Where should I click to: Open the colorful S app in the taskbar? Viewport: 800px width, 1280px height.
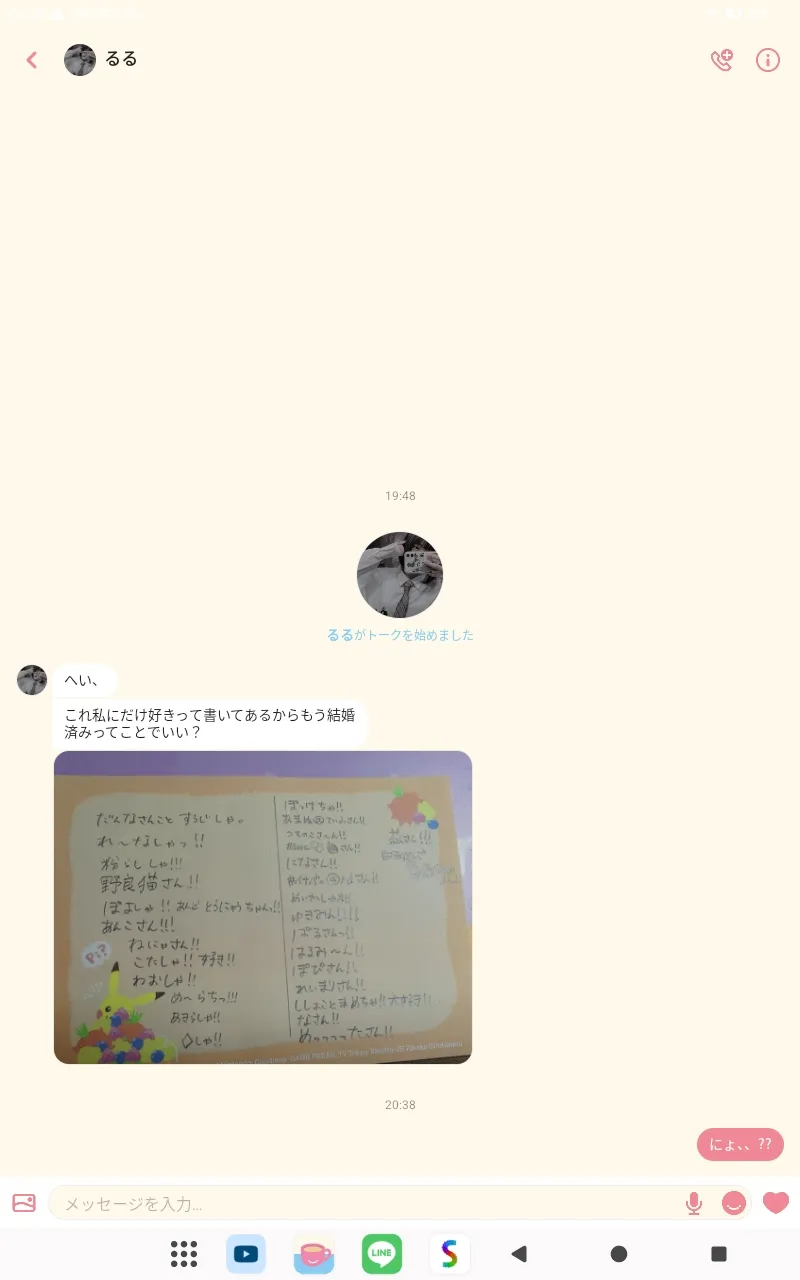(450, 1254)
